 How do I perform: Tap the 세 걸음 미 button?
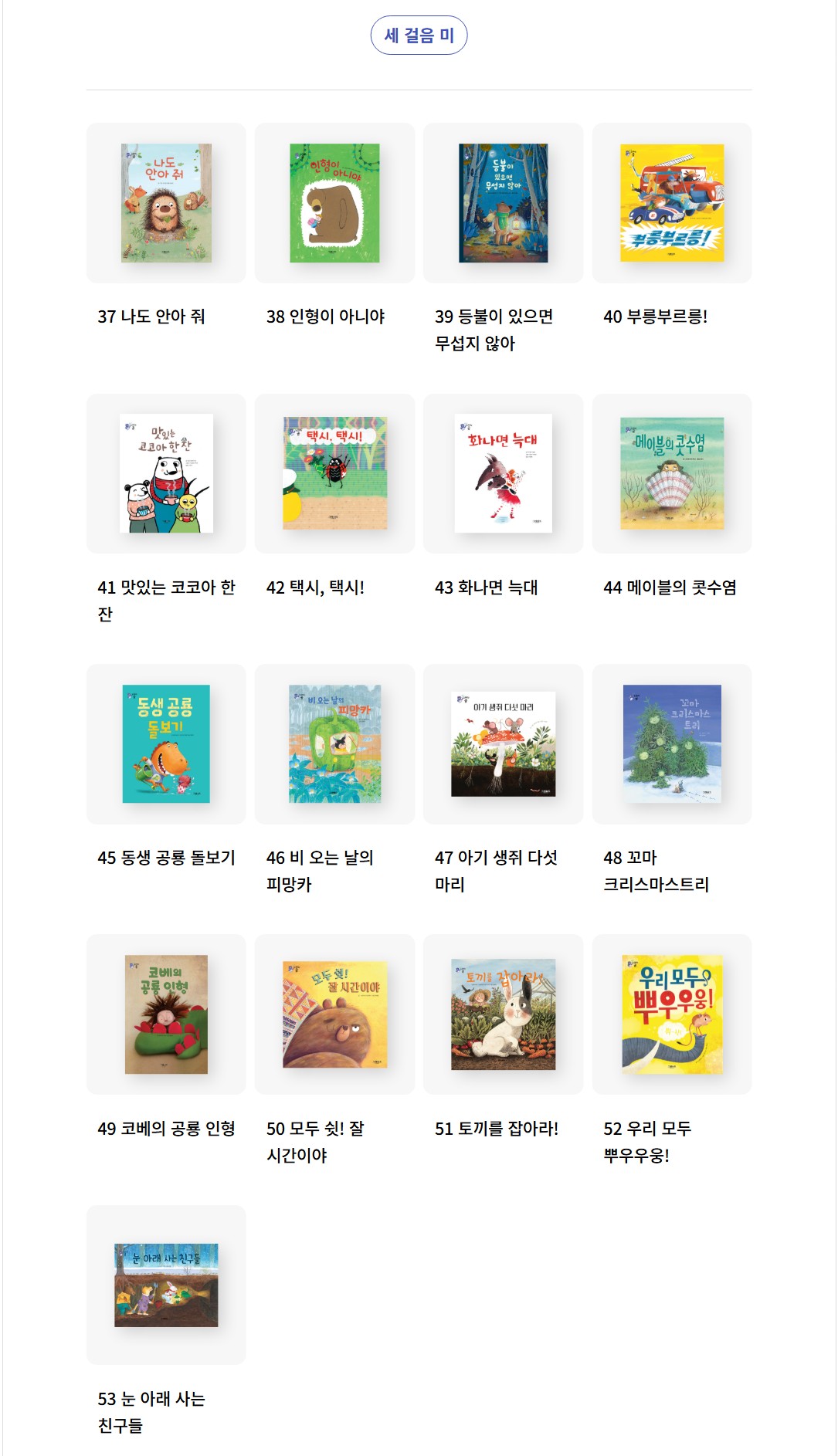pos(419,36)
